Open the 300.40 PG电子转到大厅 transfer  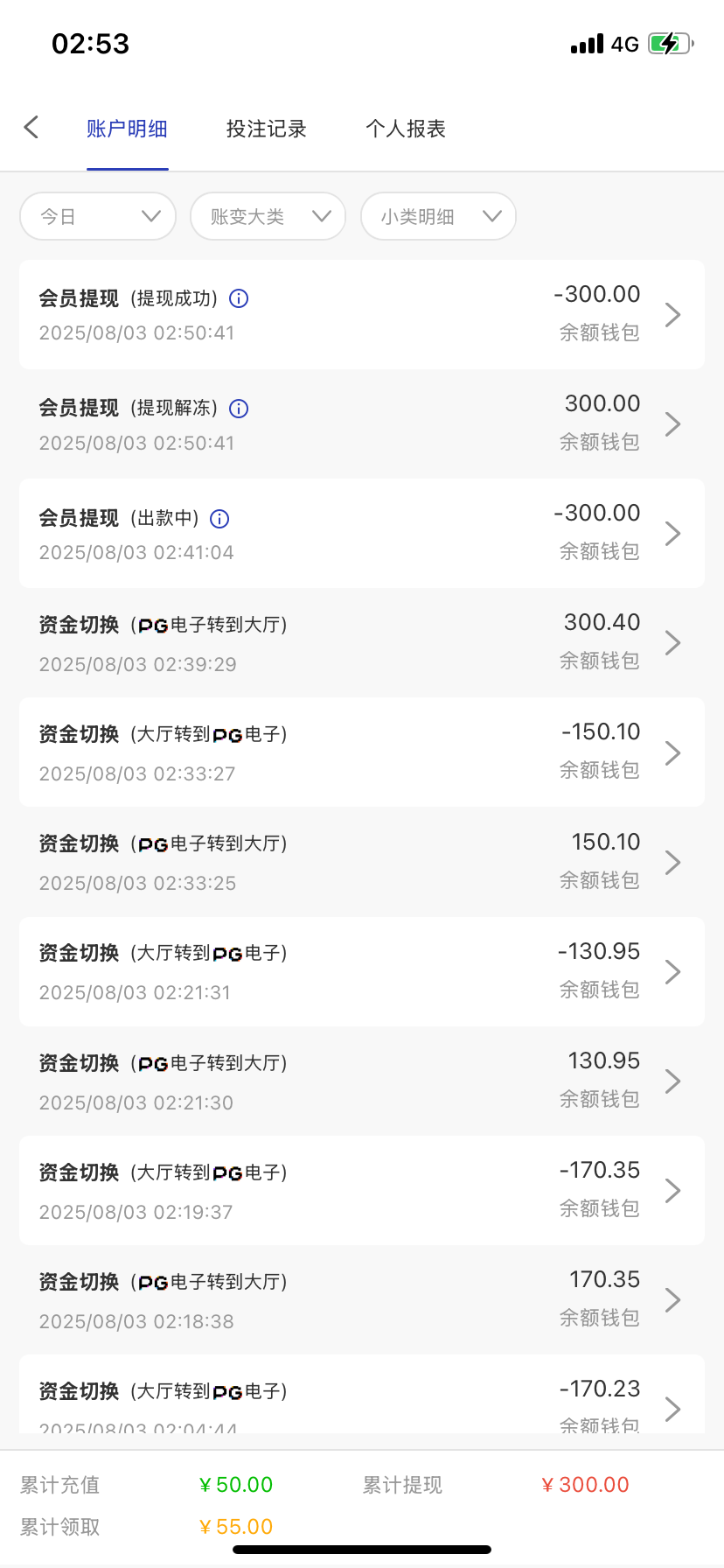(362, 643)
